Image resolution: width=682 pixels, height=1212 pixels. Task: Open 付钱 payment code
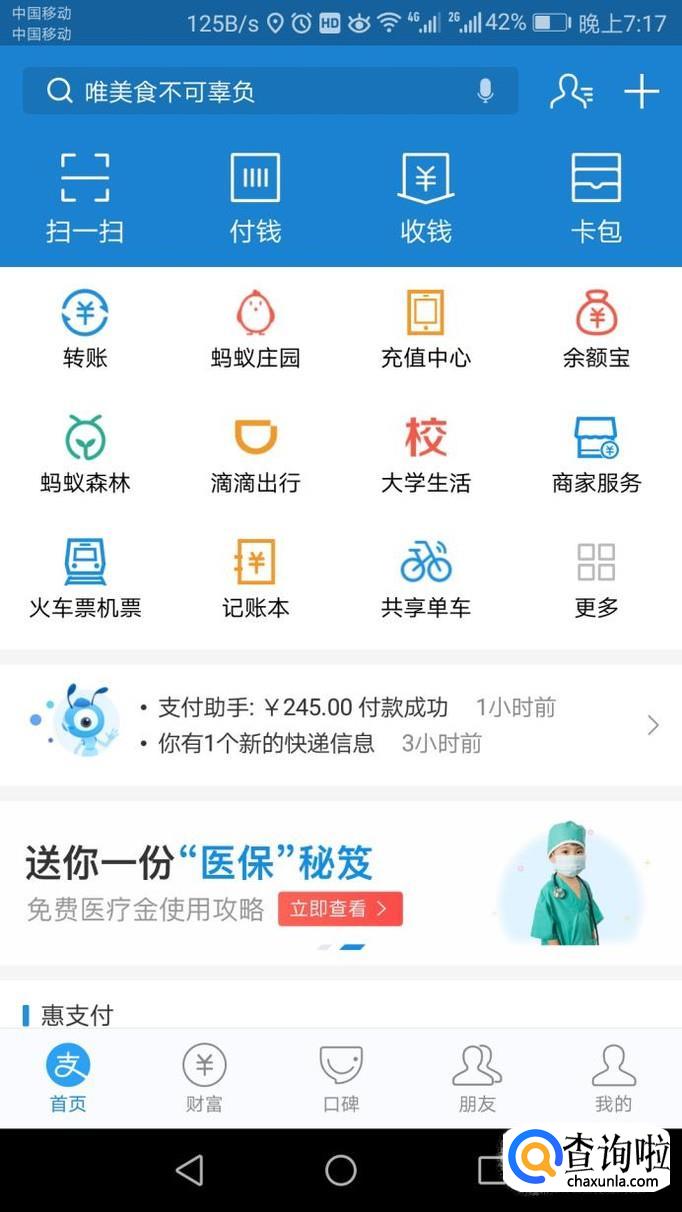point(255,197)
